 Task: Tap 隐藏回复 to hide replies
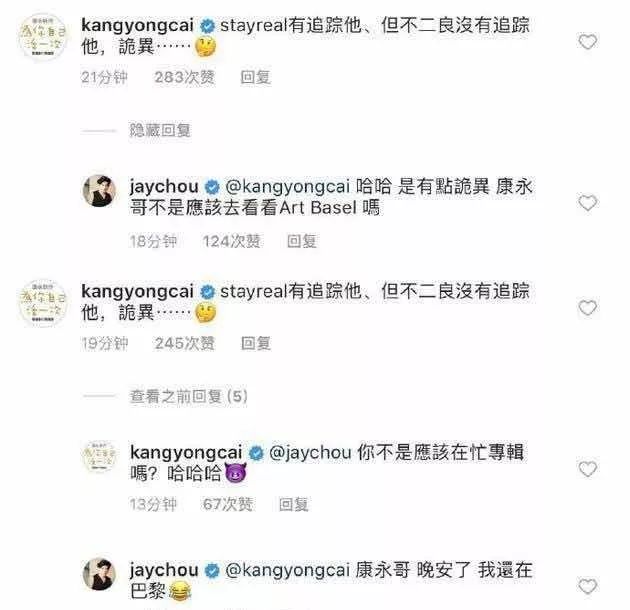161,130
